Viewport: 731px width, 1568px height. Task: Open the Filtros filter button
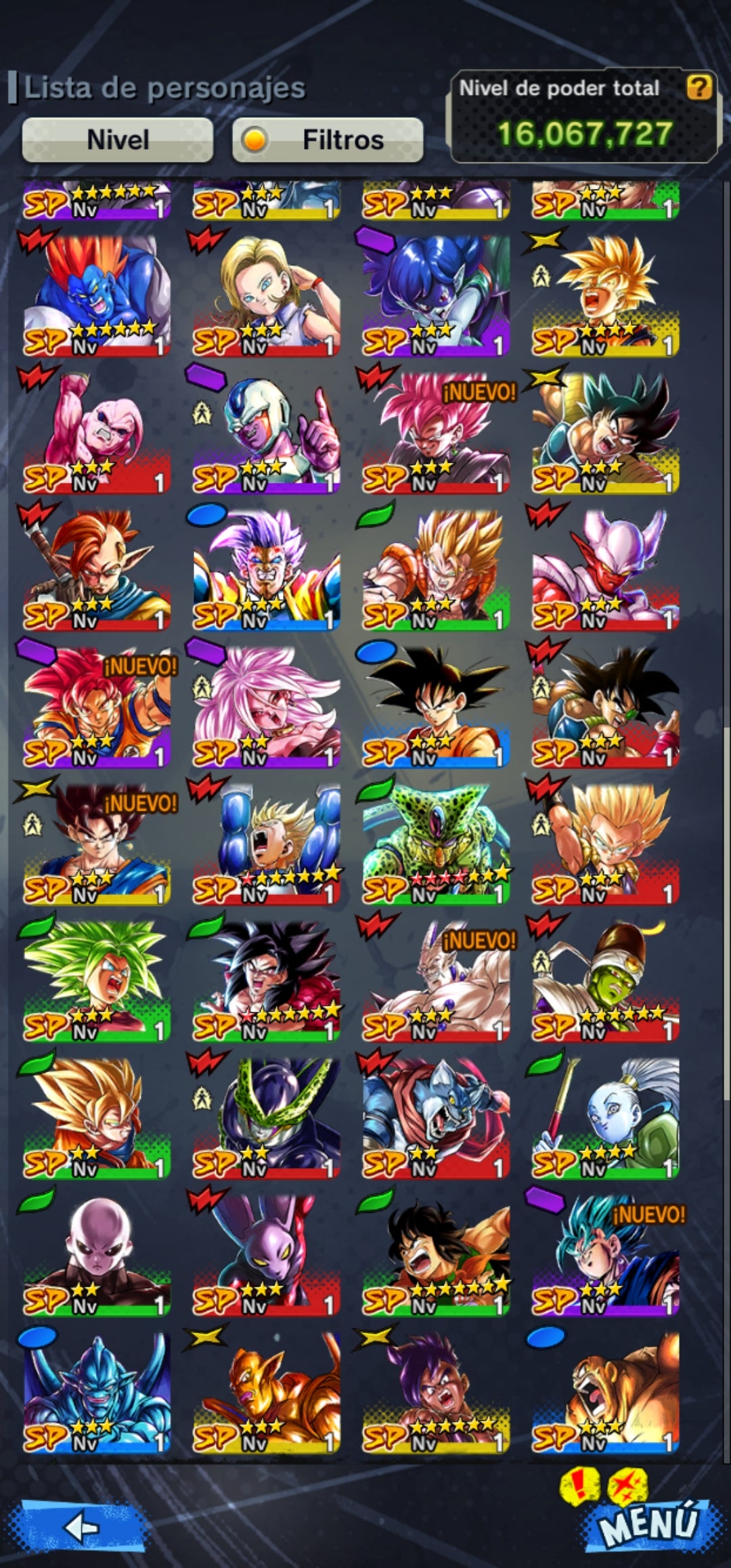[x=328, y=139]
